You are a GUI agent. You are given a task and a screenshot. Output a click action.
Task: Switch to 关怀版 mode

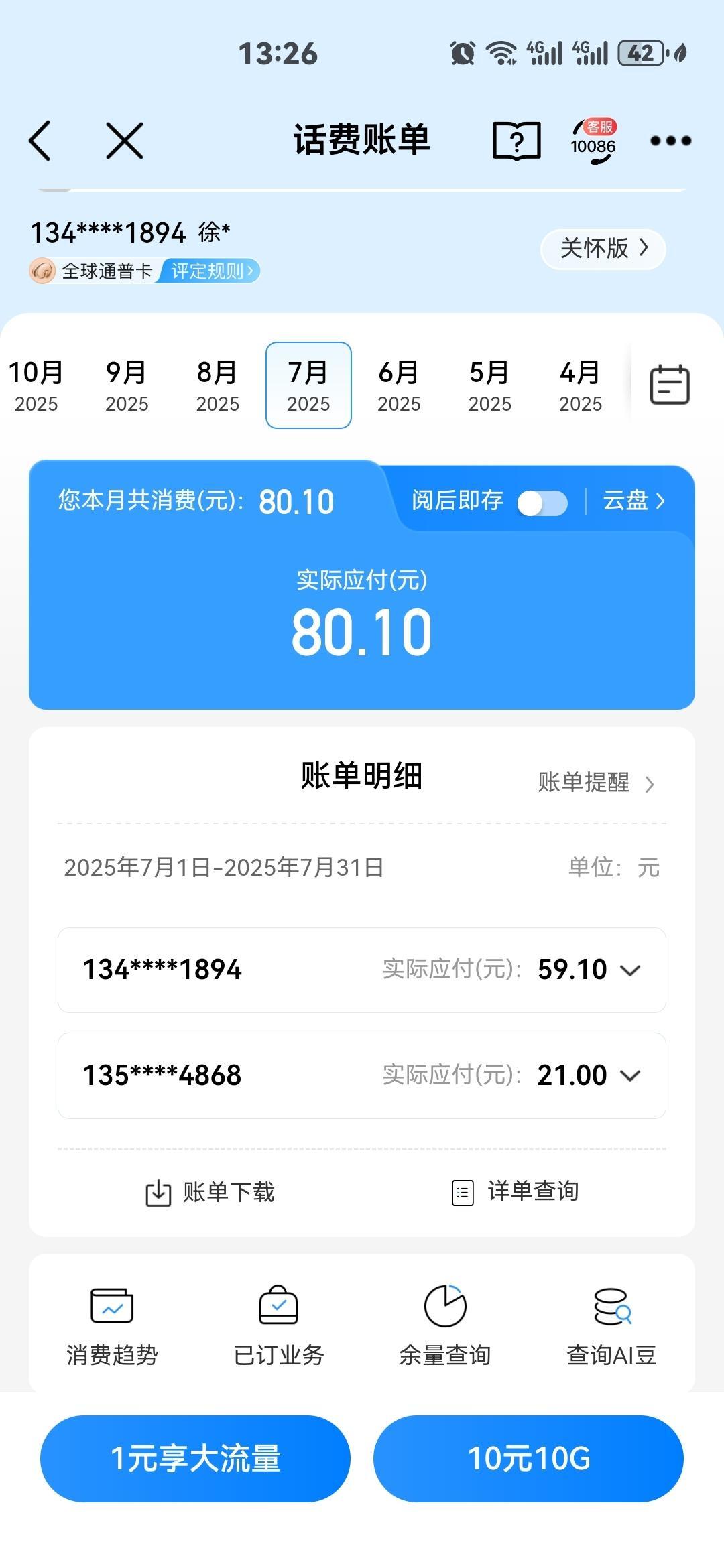pyautogui.click(x=603, y=249)
